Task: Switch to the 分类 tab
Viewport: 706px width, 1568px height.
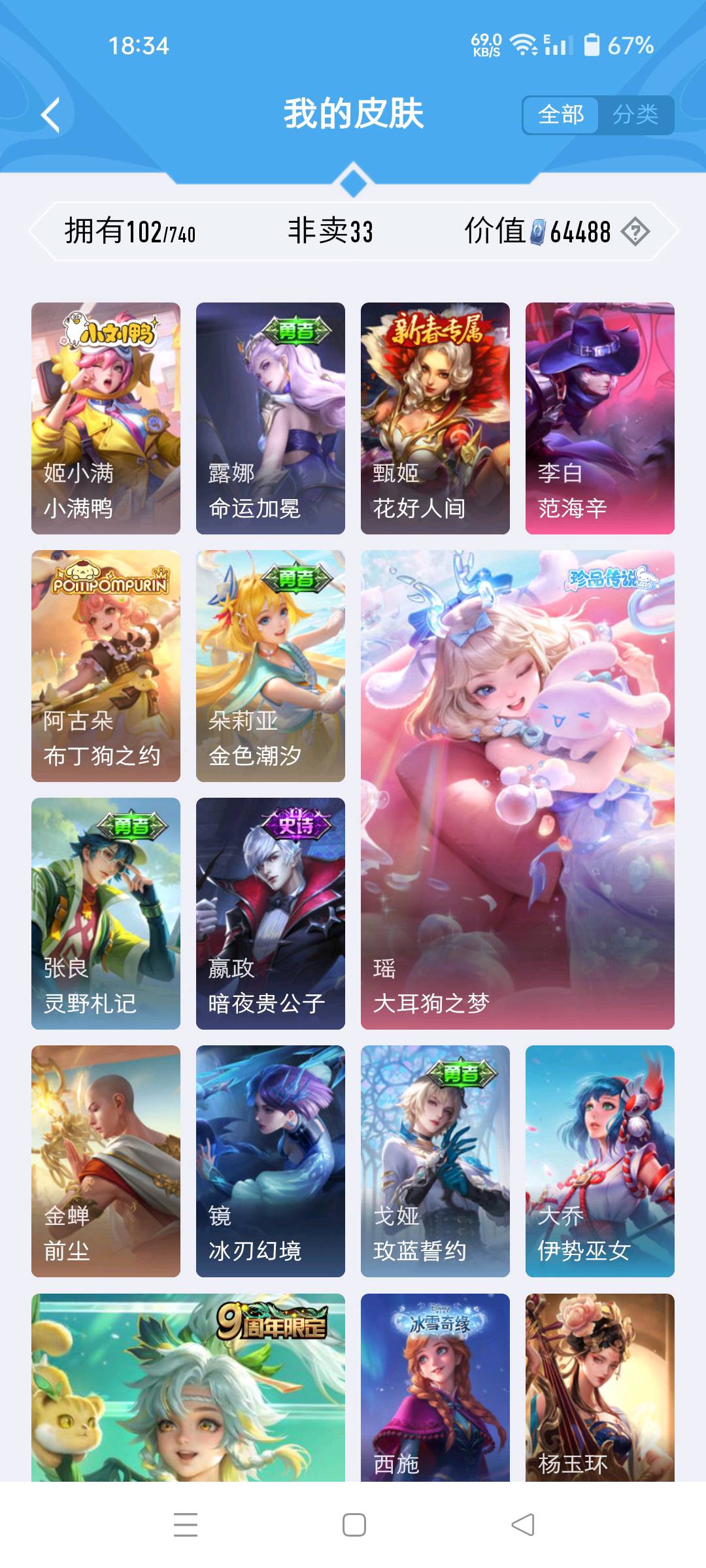Action: coord(635,116)
